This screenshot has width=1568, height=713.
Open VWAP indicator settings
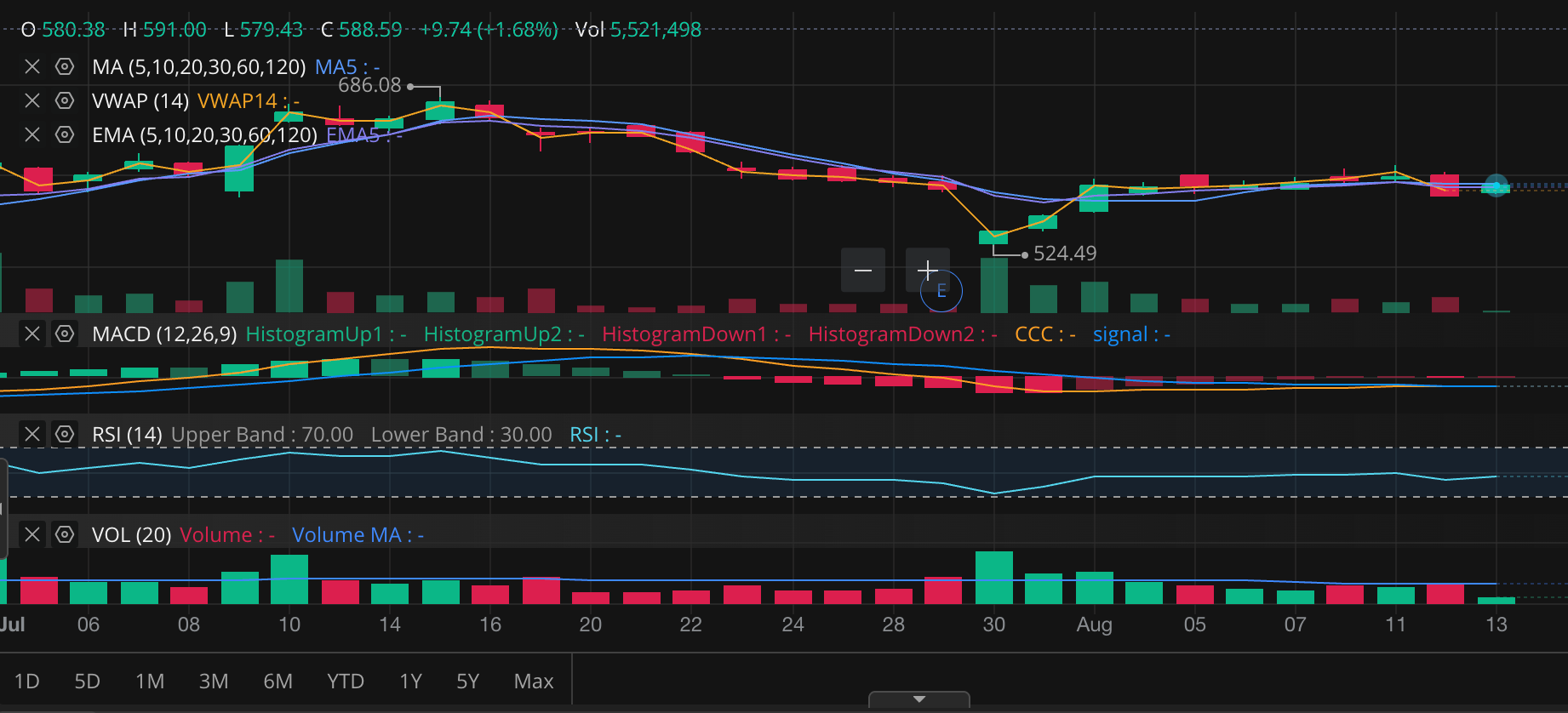click(65, 100)
